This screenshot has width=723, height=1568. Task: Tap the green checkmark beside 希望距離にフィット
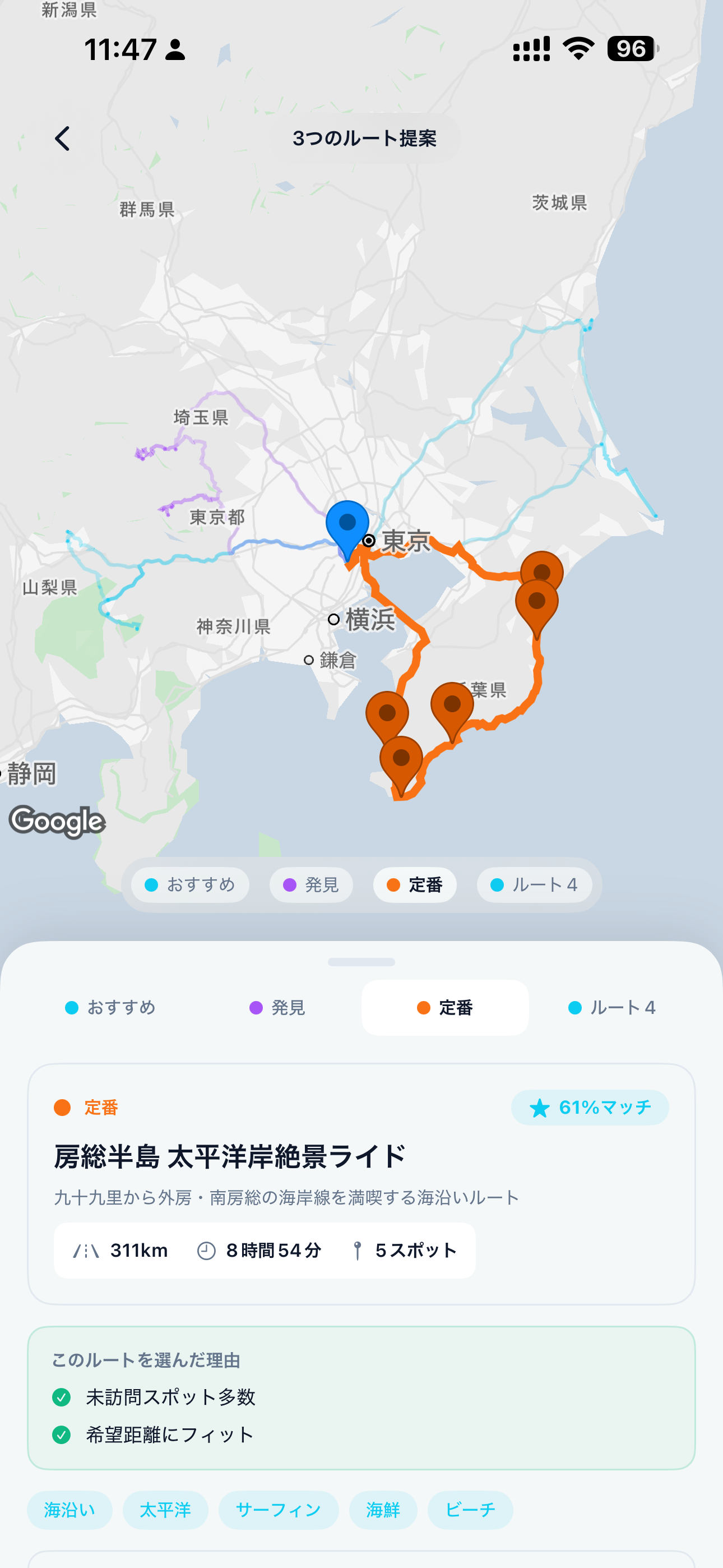(x=61, y=1435)
